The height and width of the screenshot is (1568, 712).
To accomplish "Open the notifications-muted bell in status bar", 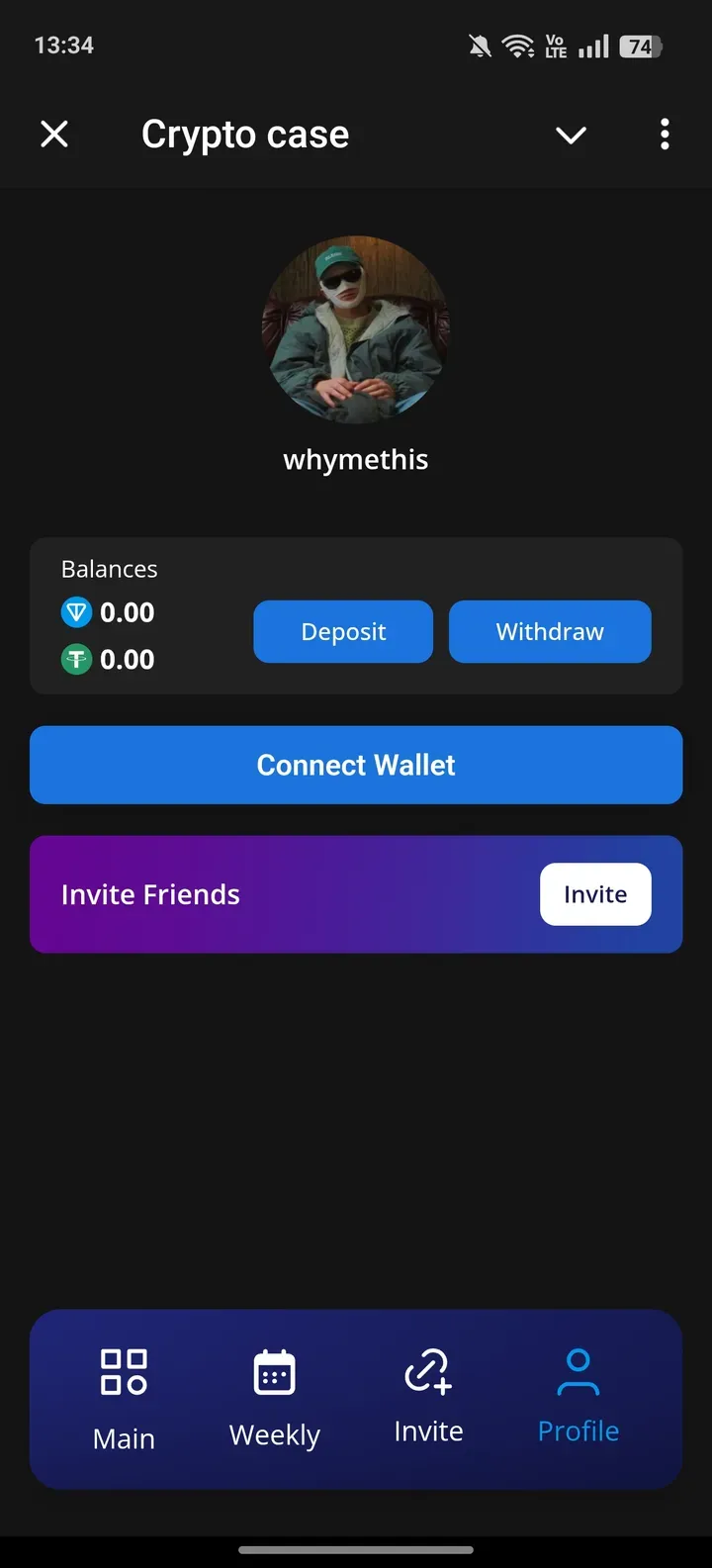I will tap(480, 46).
